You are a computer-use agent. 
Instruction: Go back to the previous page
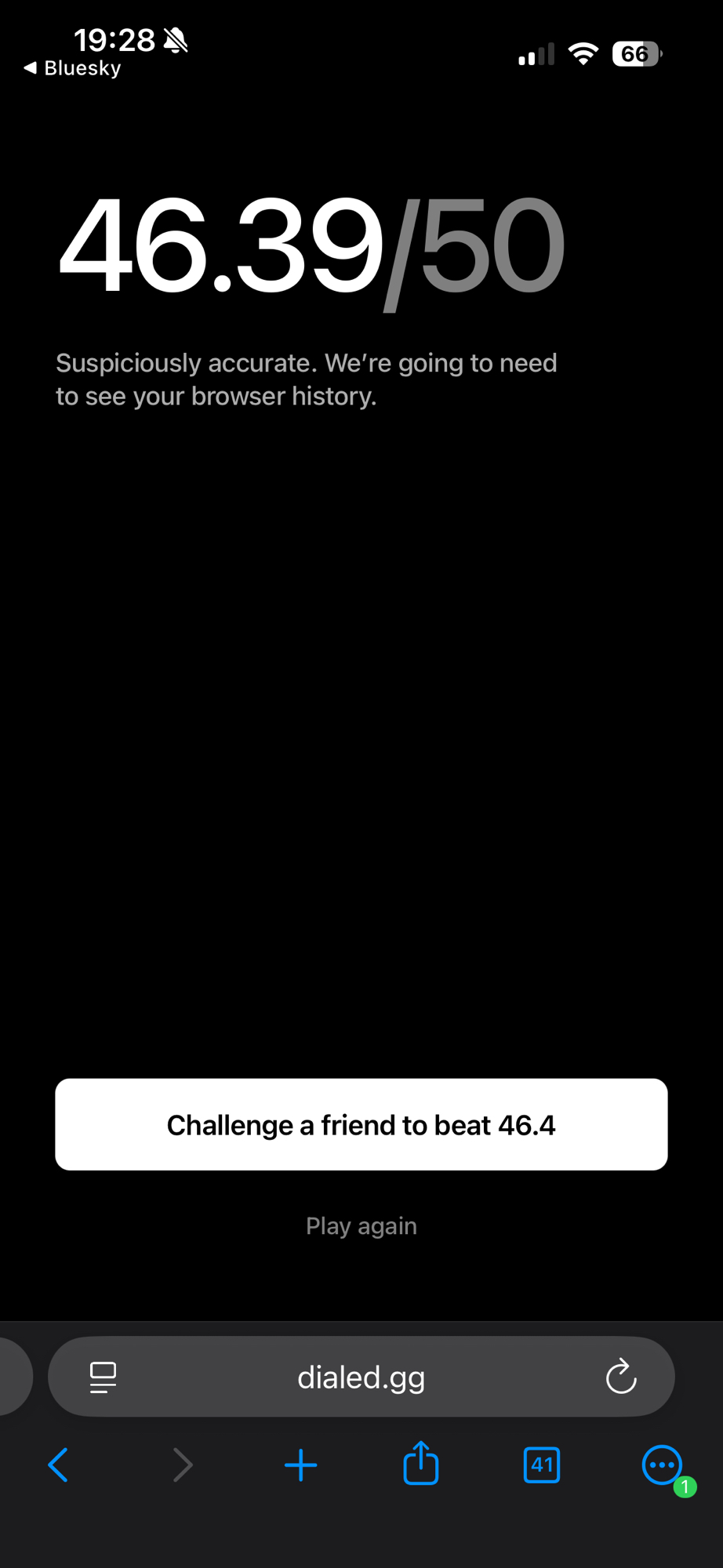click(x=59, y=1465)
